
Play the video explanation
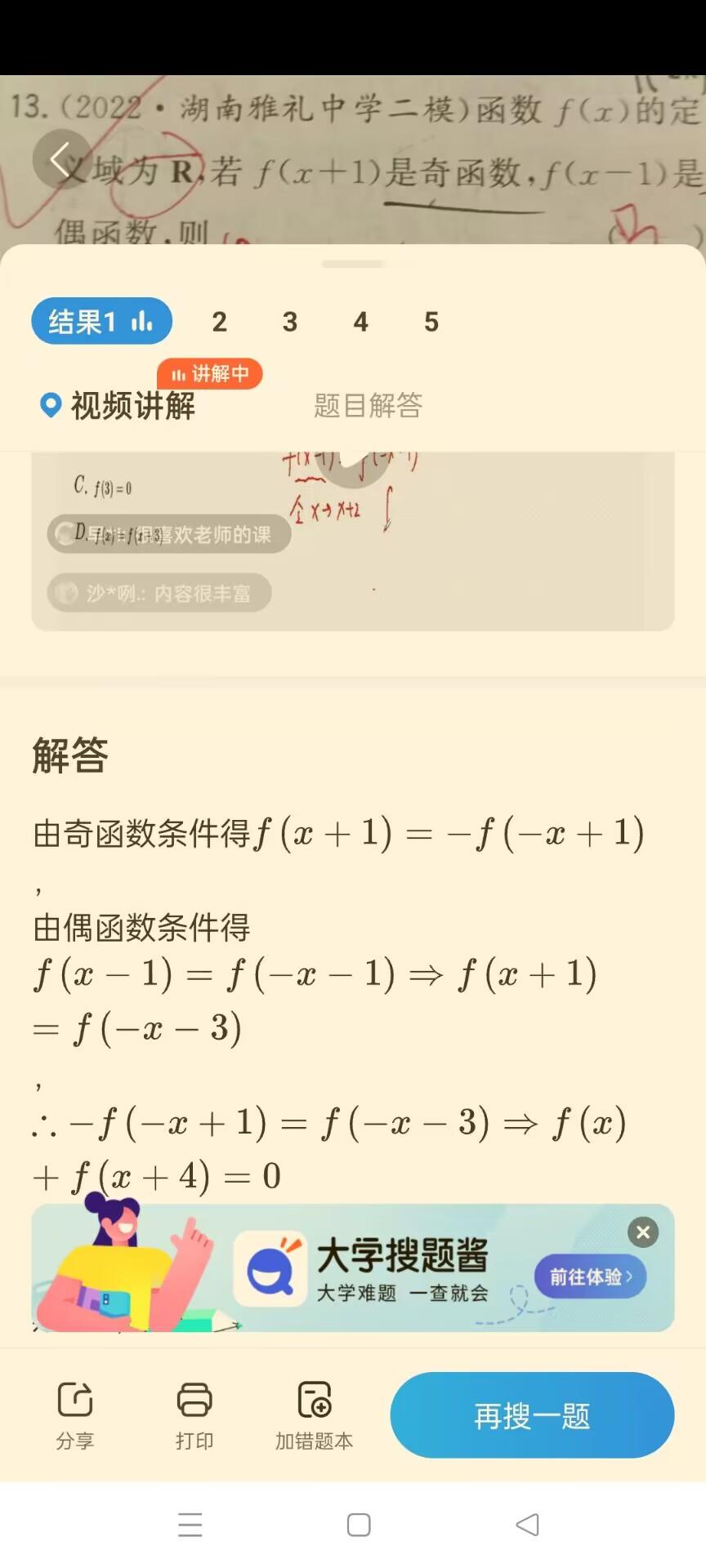tap(353, 462)
